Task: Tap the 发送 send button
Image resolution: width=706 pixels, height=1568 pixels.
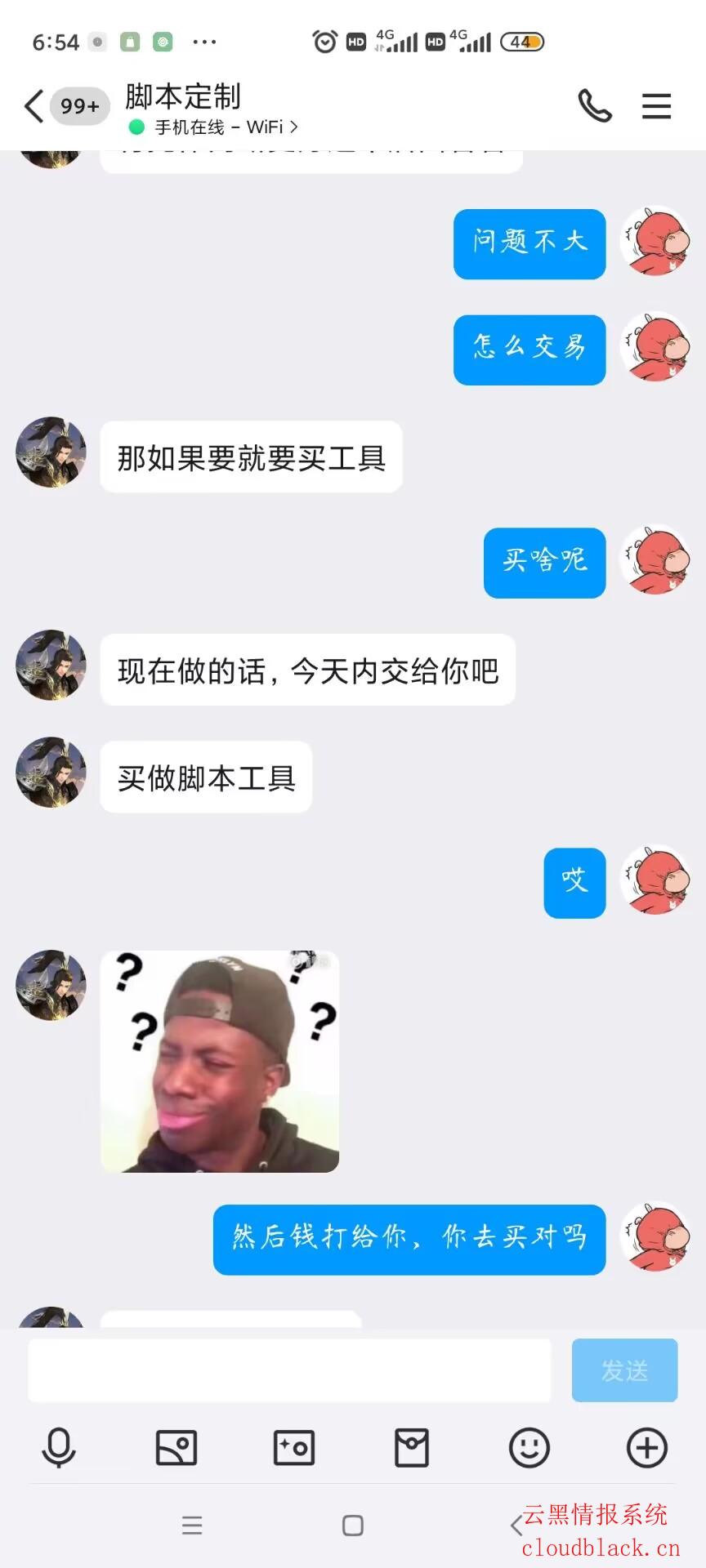Action: (x=624, y=1370)
